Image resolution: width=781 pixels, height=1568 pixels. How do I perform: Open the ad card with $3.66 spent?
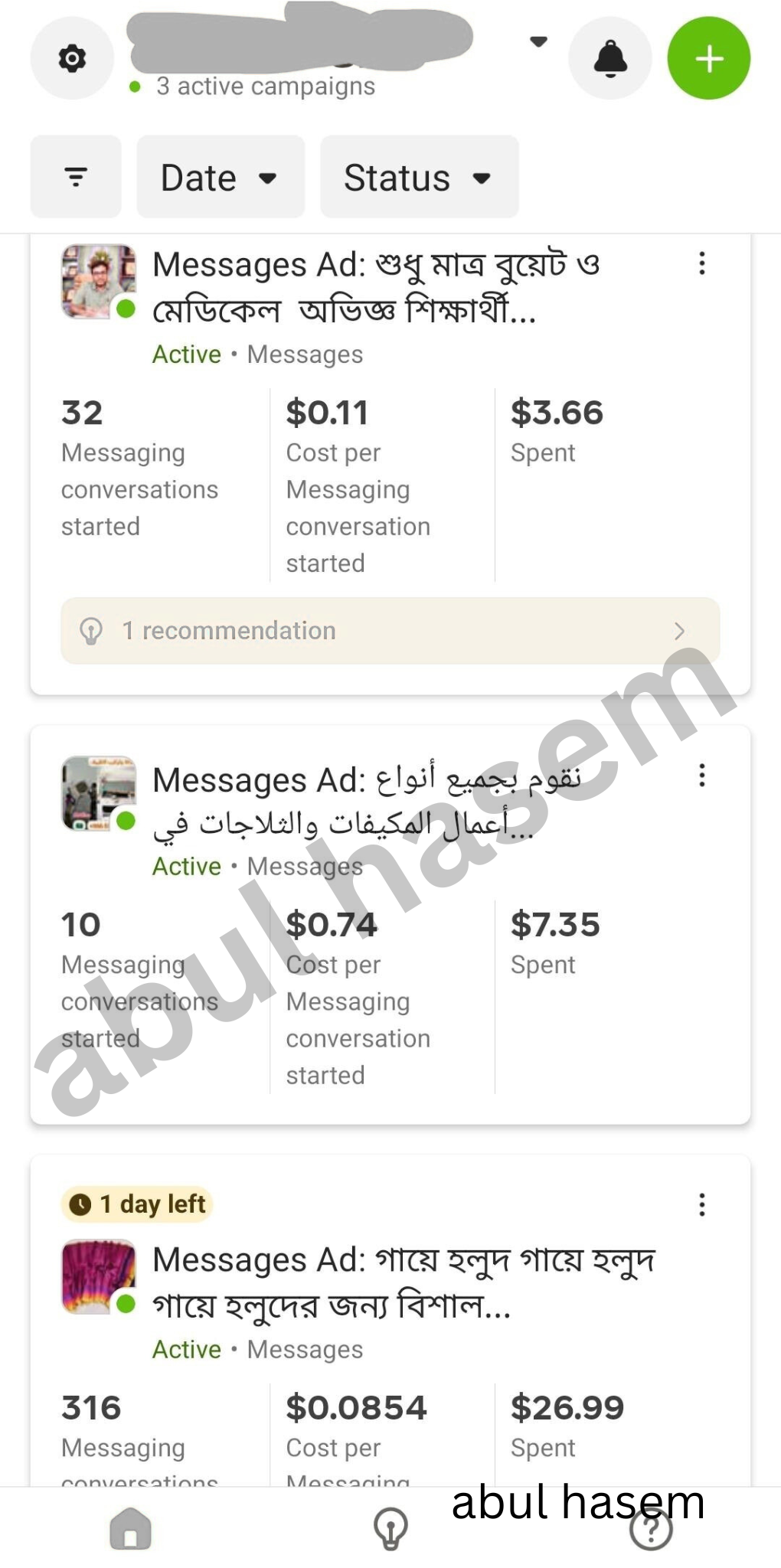point(390,465)
